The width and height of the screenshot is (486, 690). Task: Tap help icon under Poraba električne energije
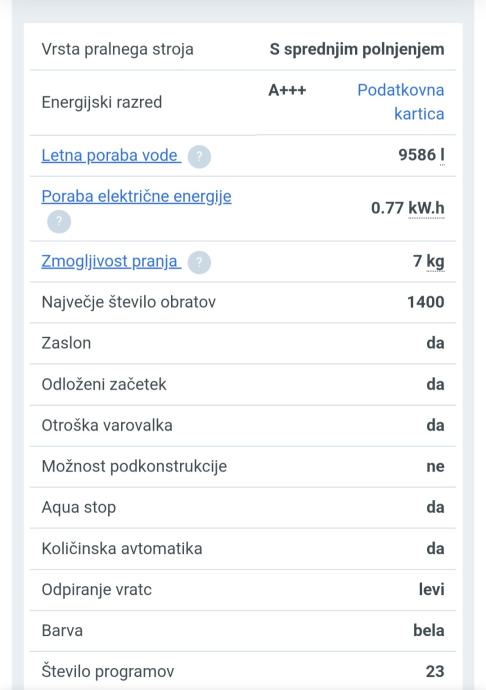[x=59, y=221]
